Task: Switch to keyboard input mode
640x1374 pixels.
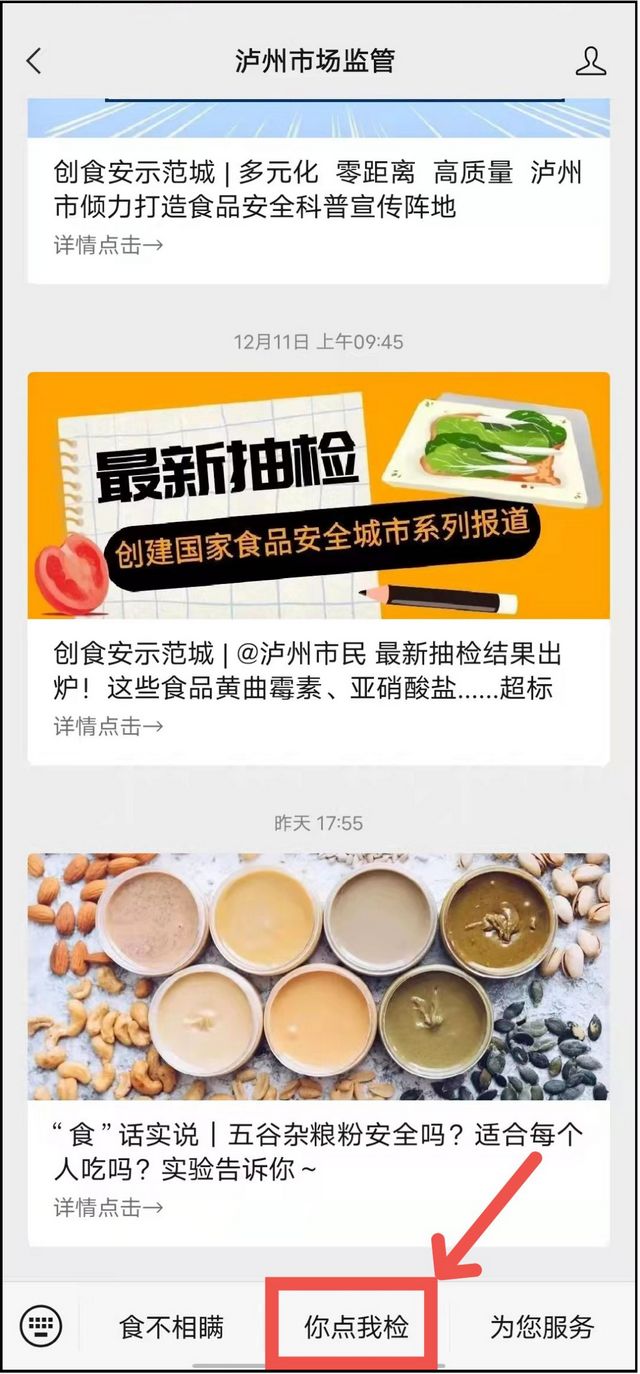Action: [x=41, y=1327]
